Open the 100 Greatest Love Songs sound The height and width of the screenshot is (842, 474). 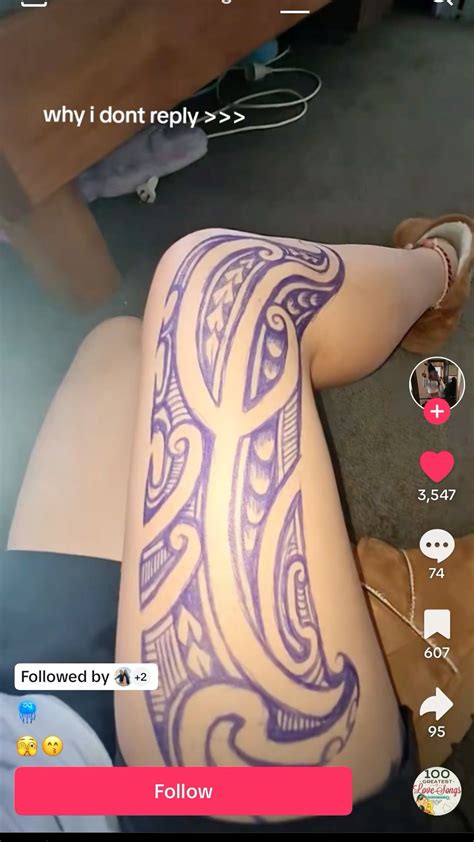click(x=436, y=791)
